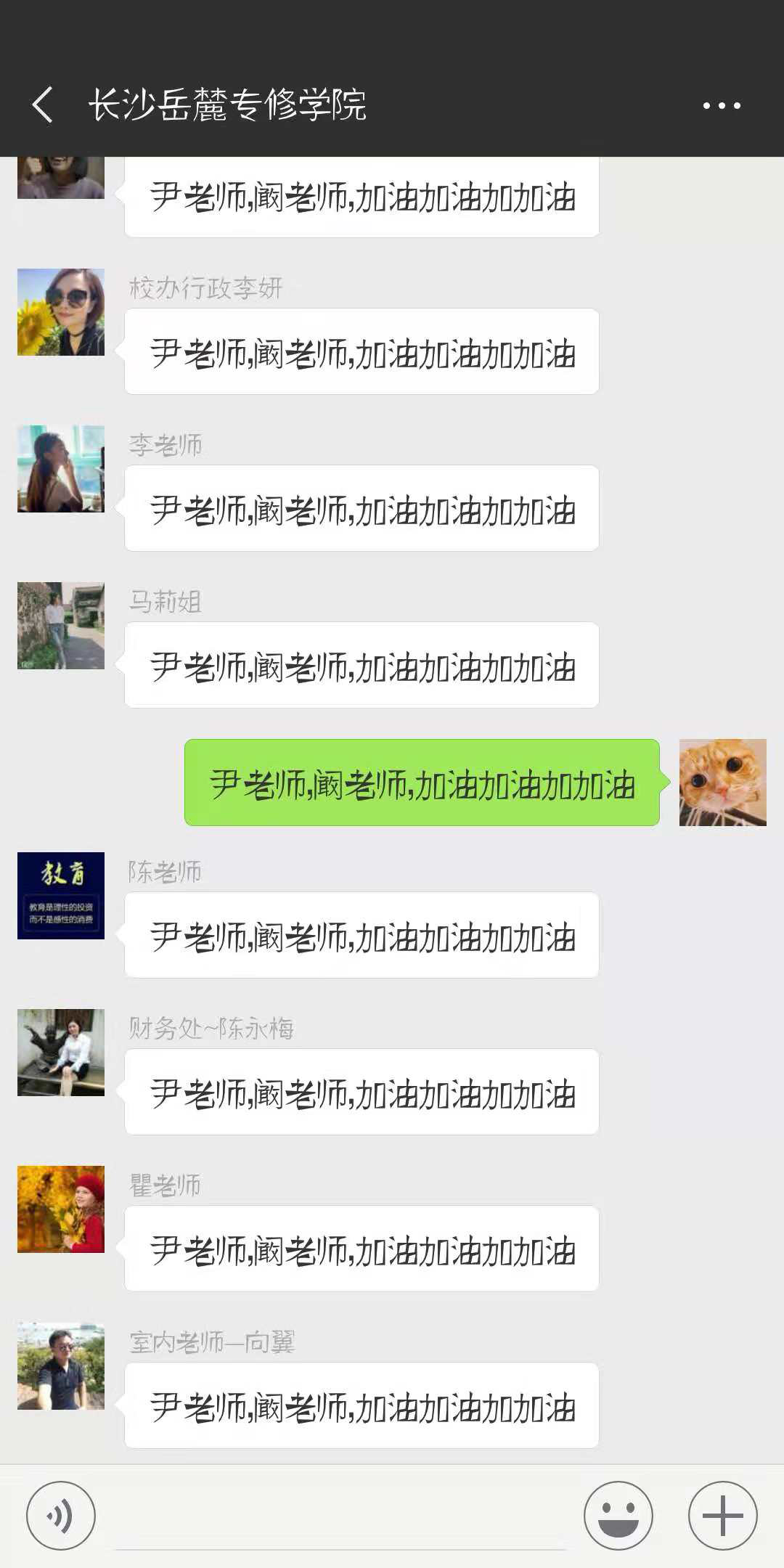
Task: Open 校办行政李妍's profile avatar
Action: pos(61,312)
